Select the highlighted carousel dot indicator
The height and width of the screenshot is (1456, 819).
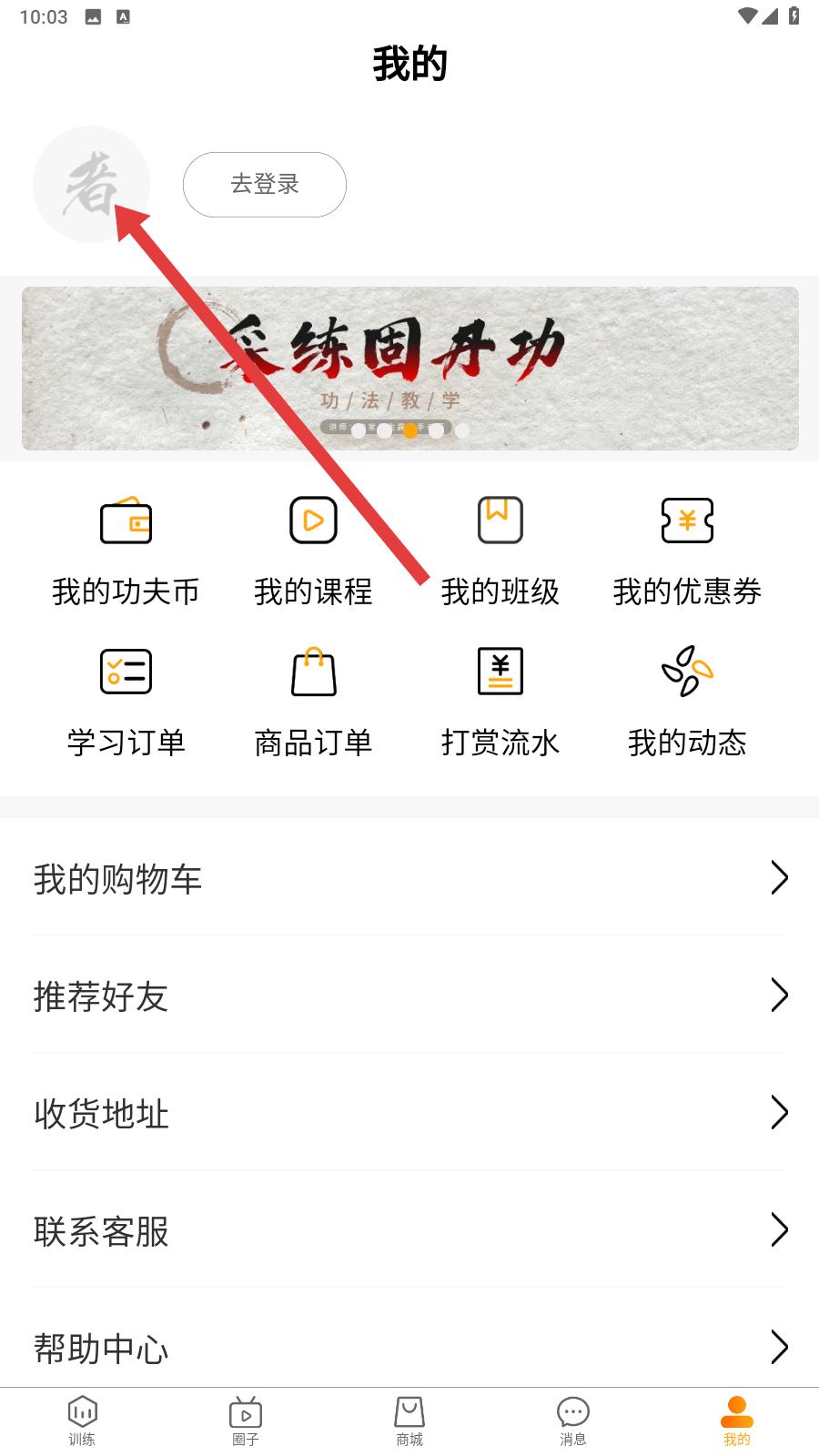pos(409,432)
